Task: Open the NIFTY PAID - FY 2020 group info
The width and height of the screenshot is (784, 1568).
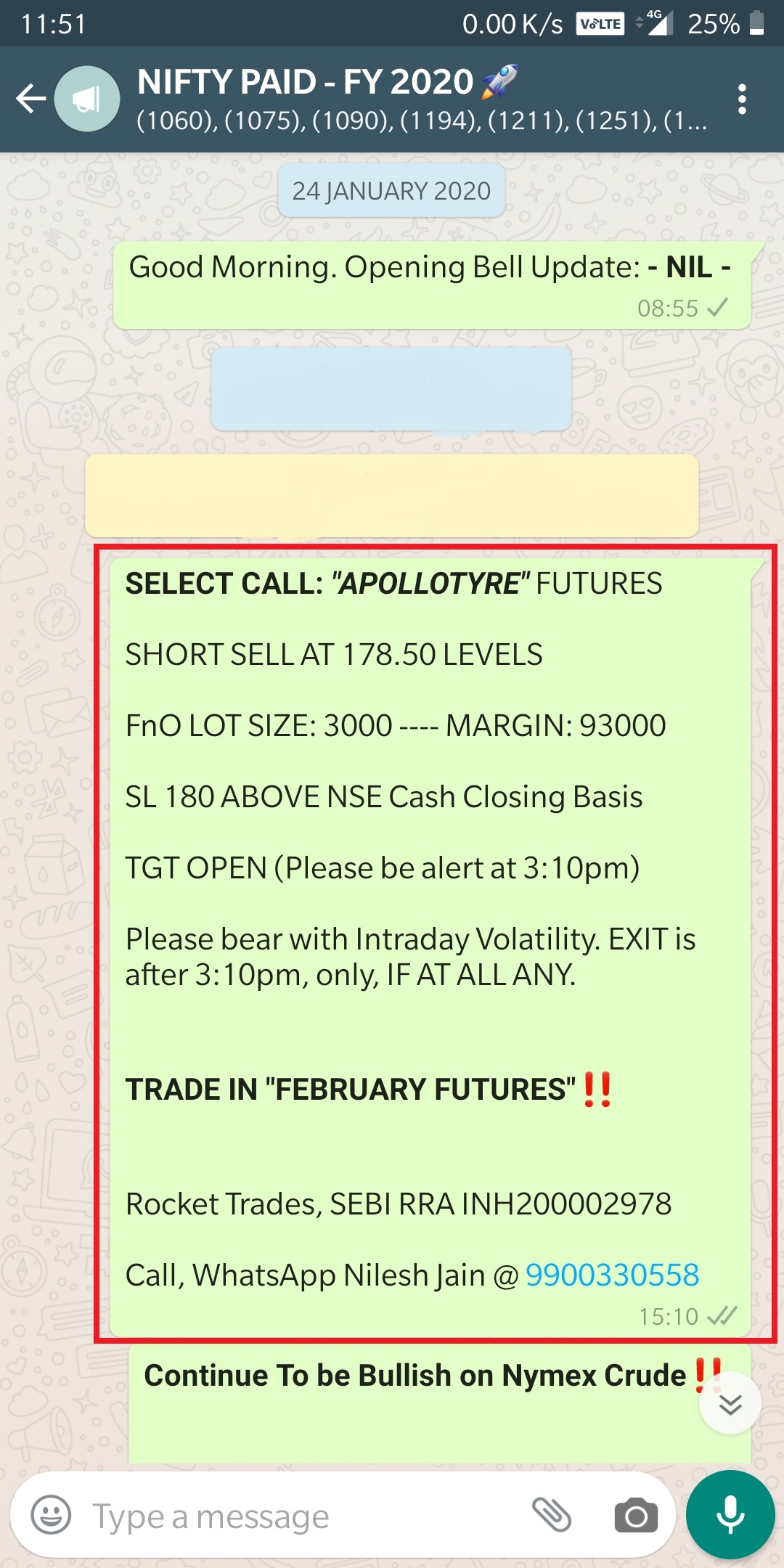Action: 421,99
